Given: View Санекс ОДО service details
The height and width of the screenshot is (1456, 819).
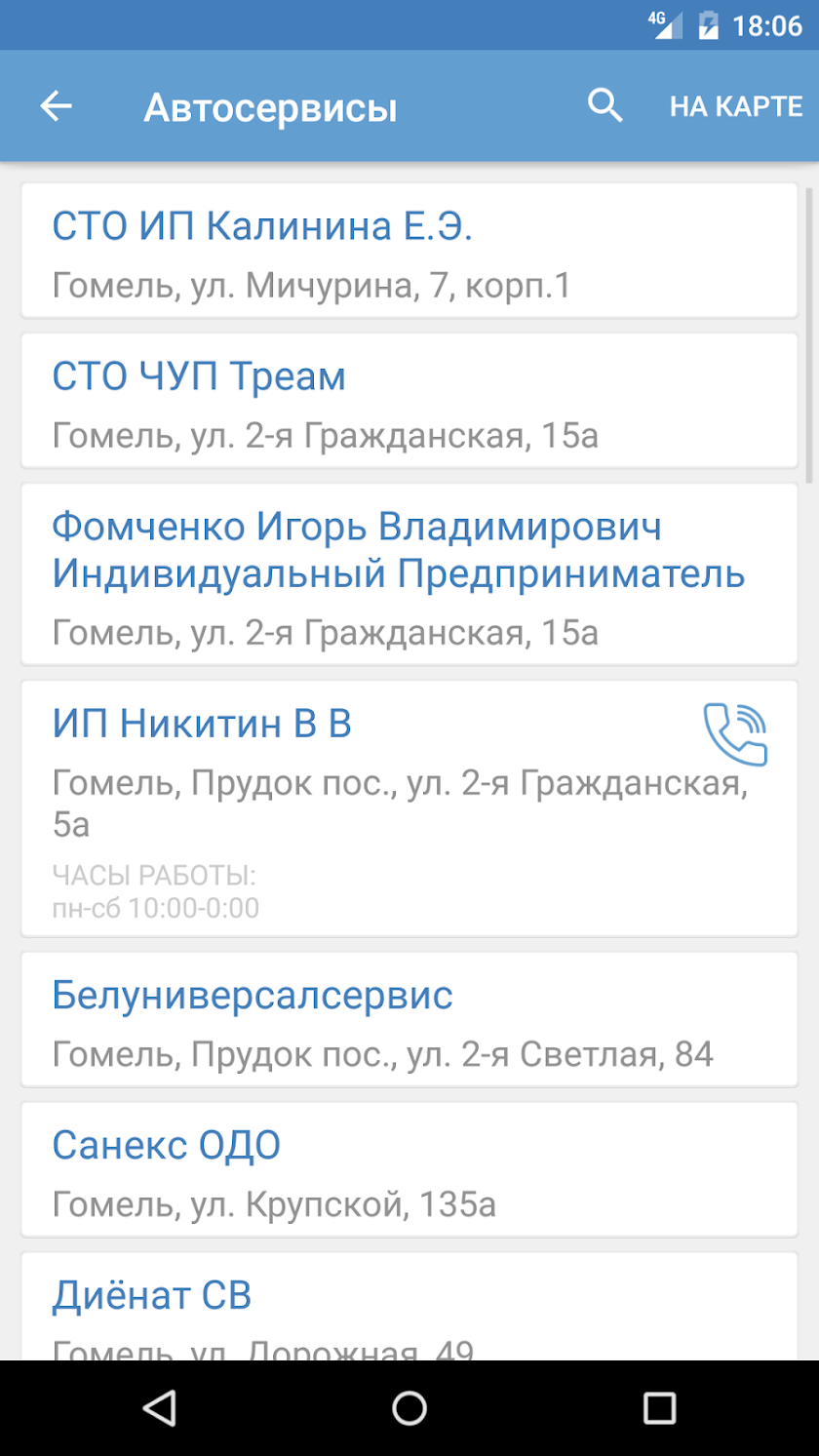Looking at the screenshot, I should click(x=409, y=1170).
